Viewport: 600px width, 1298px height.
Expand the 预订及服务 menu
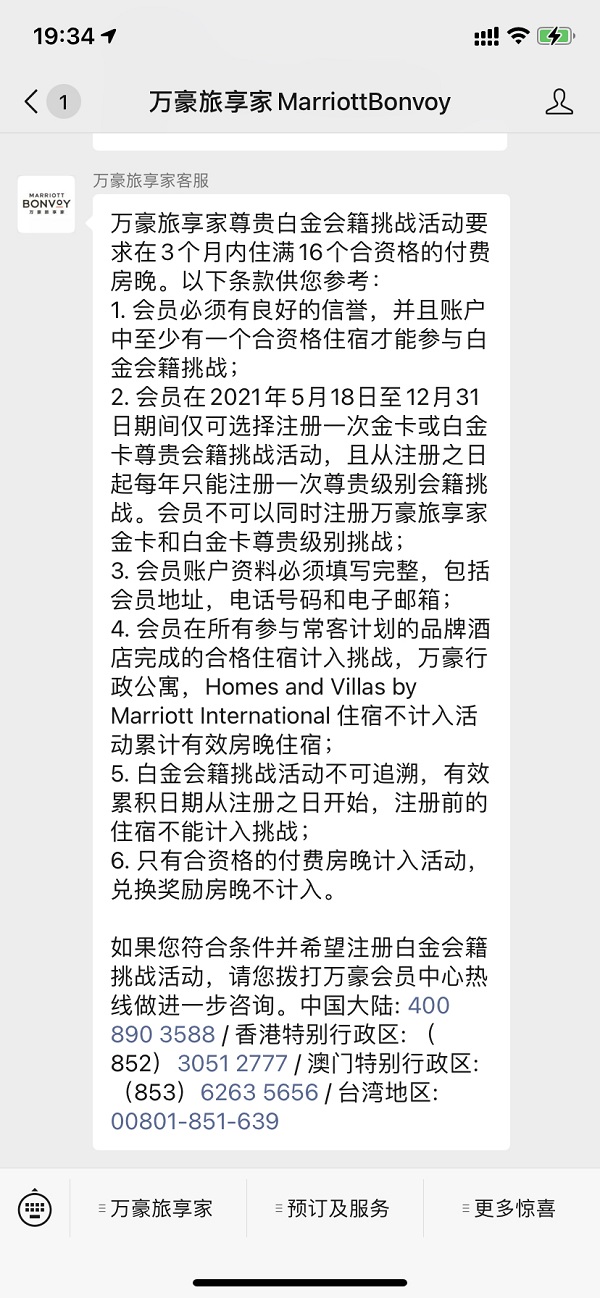pos(334,1208)
